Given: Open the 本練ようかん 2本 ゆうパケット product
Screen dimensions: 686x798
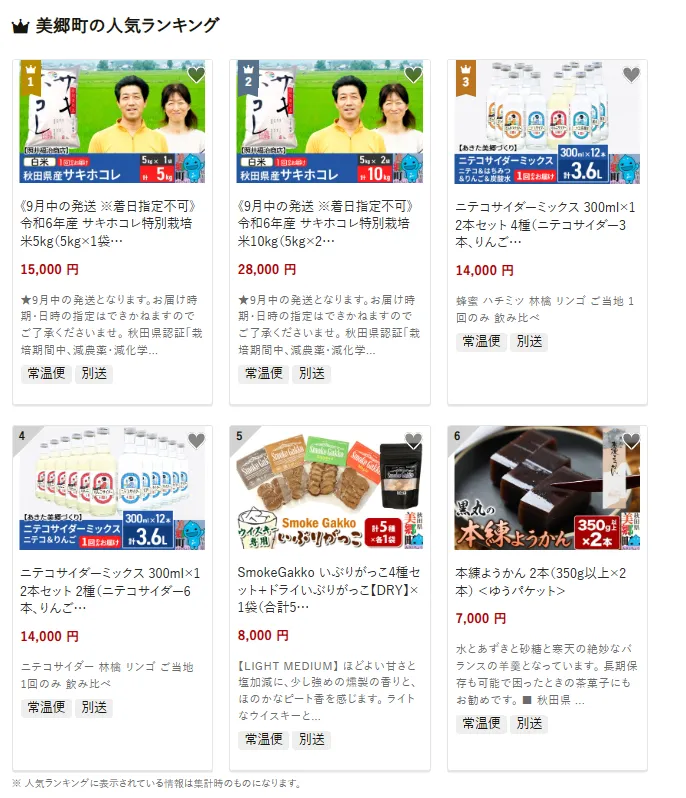Looking at the screenshot, I should tap(546, 581).
